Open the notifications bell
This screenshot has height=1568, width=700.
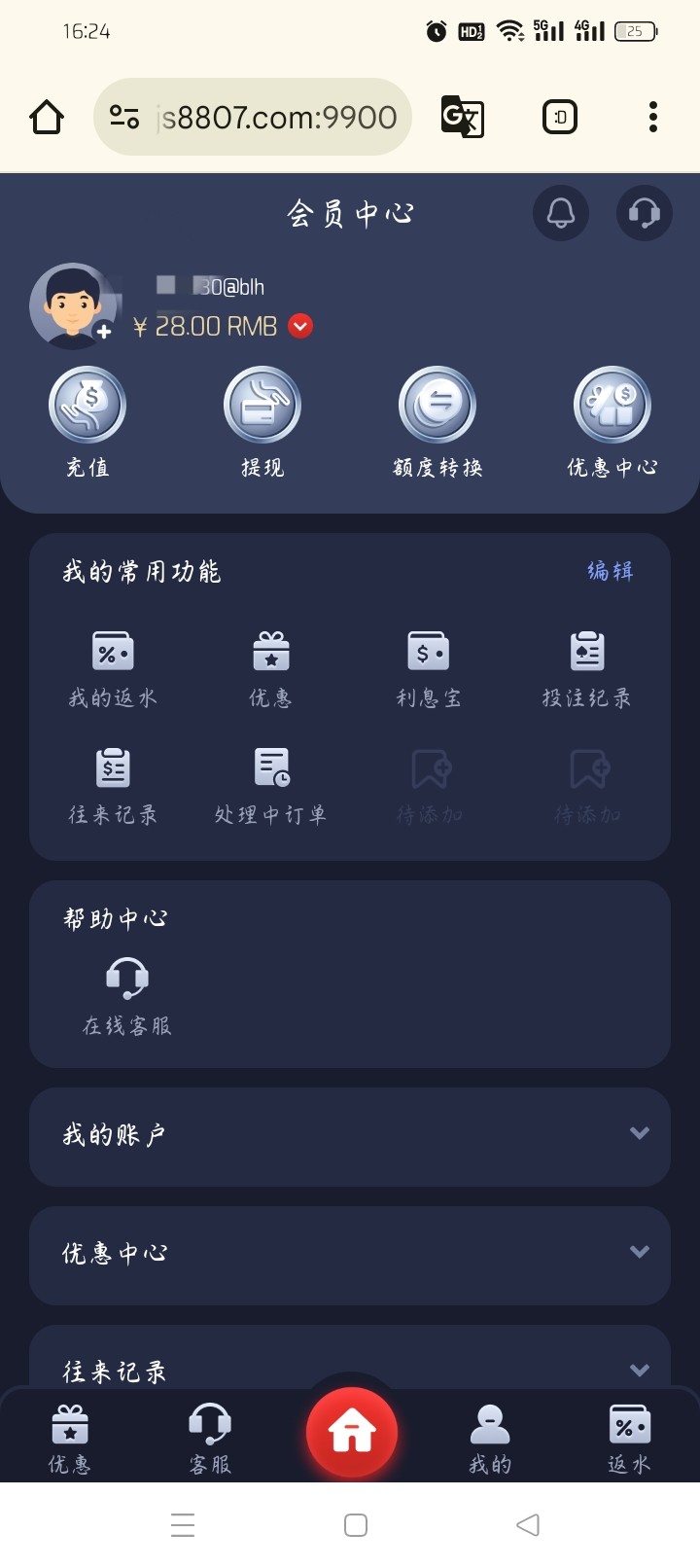click(561, 213)
